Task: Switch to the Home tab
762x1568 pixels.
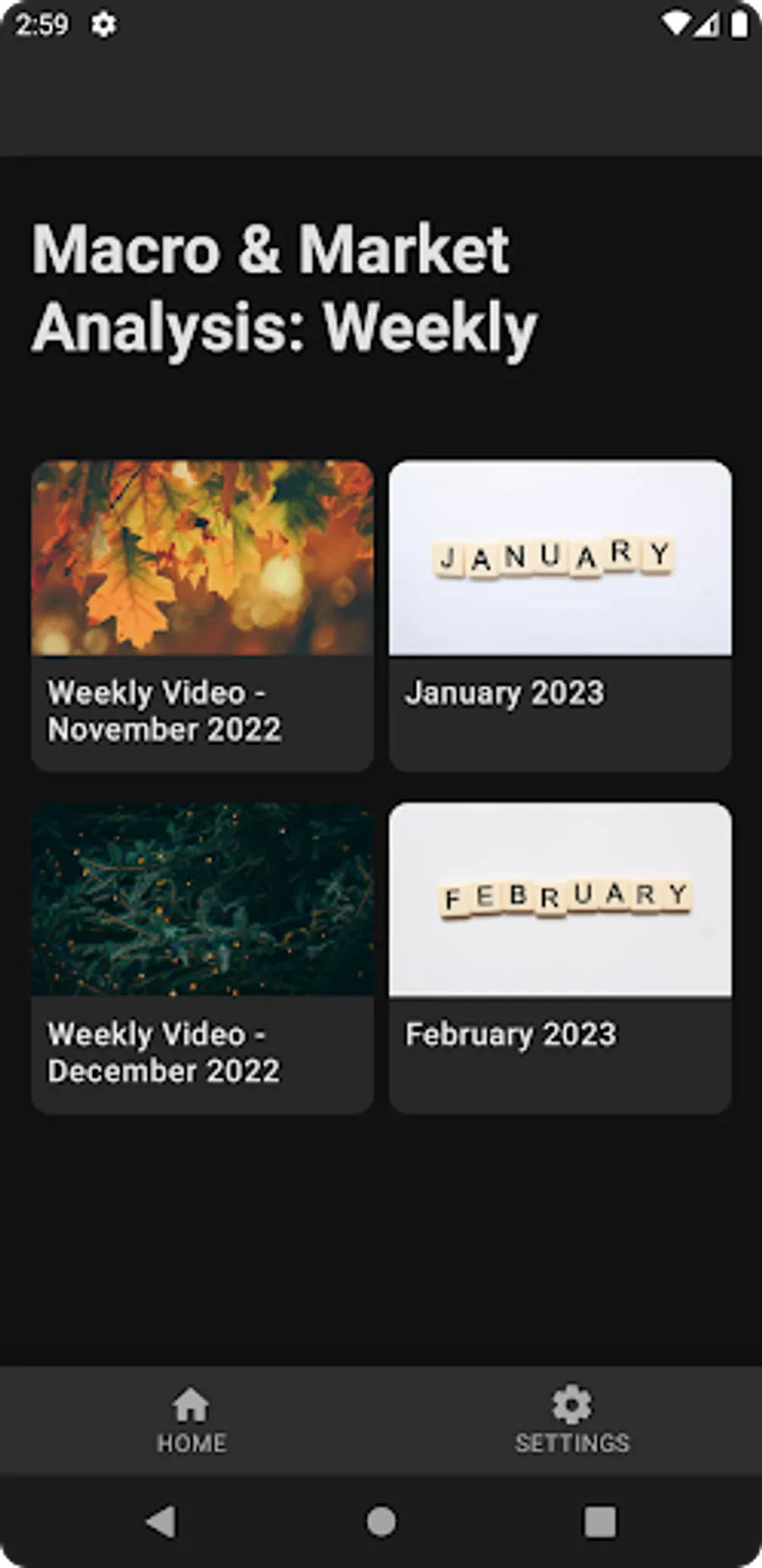Action: point(191,1421)
